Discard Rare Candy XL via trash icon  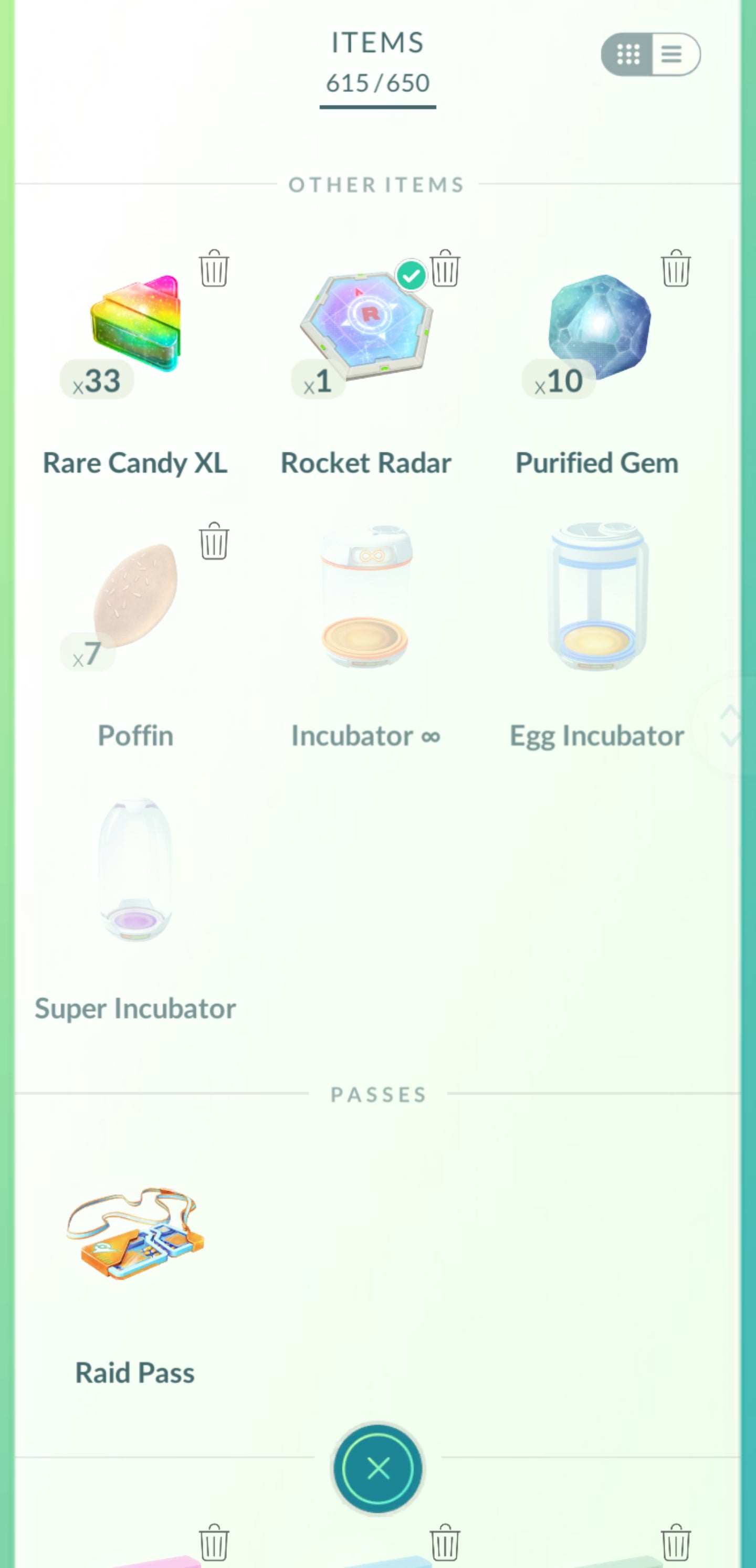point(214,269)
